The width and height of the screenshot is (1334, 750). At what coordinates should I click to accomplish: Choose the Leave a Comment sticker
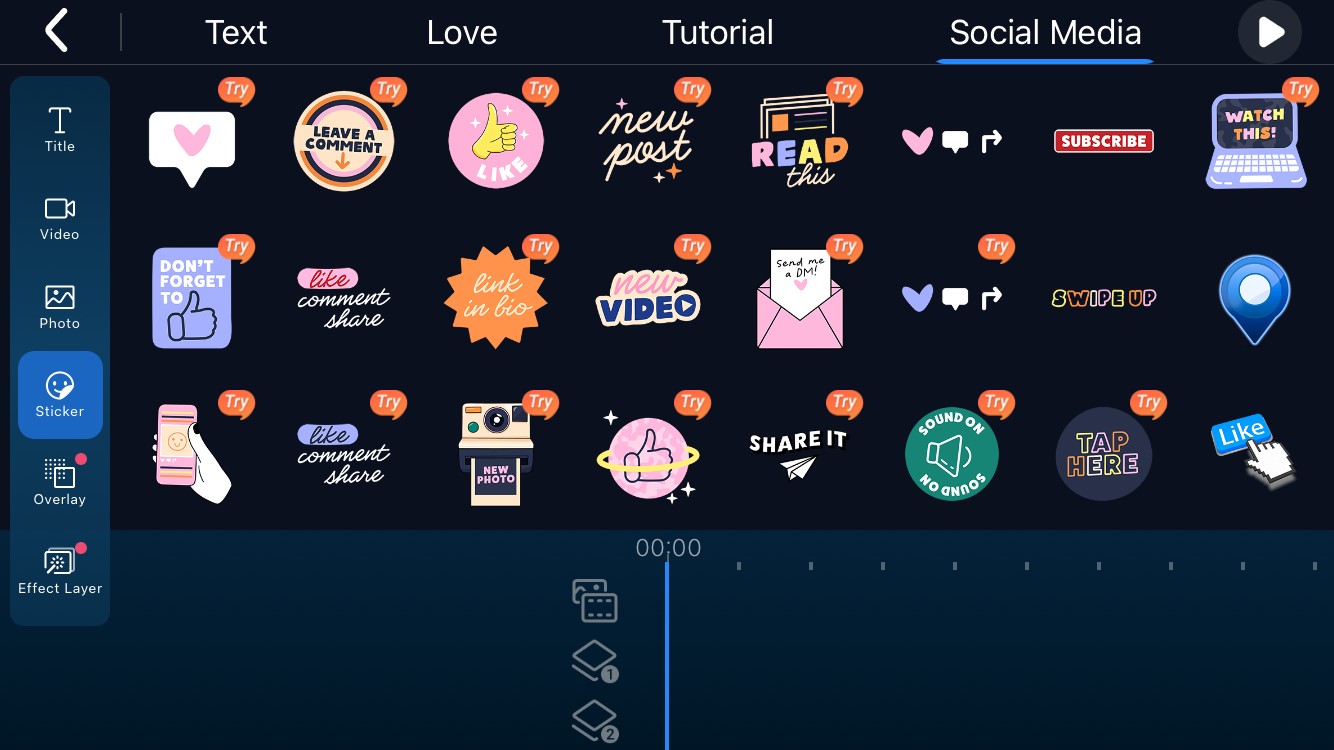click(x=343, y=141)
